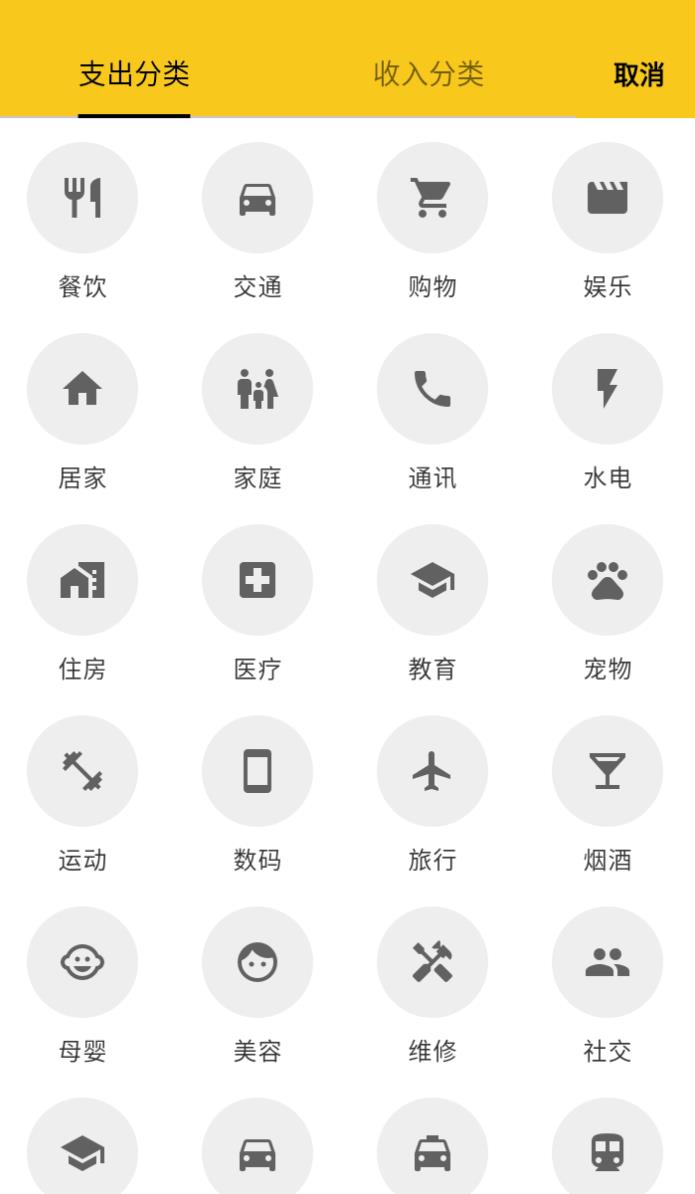Choose the 医疗 medical category
Screen dimensions: 695x1194
tap(257, 580)
